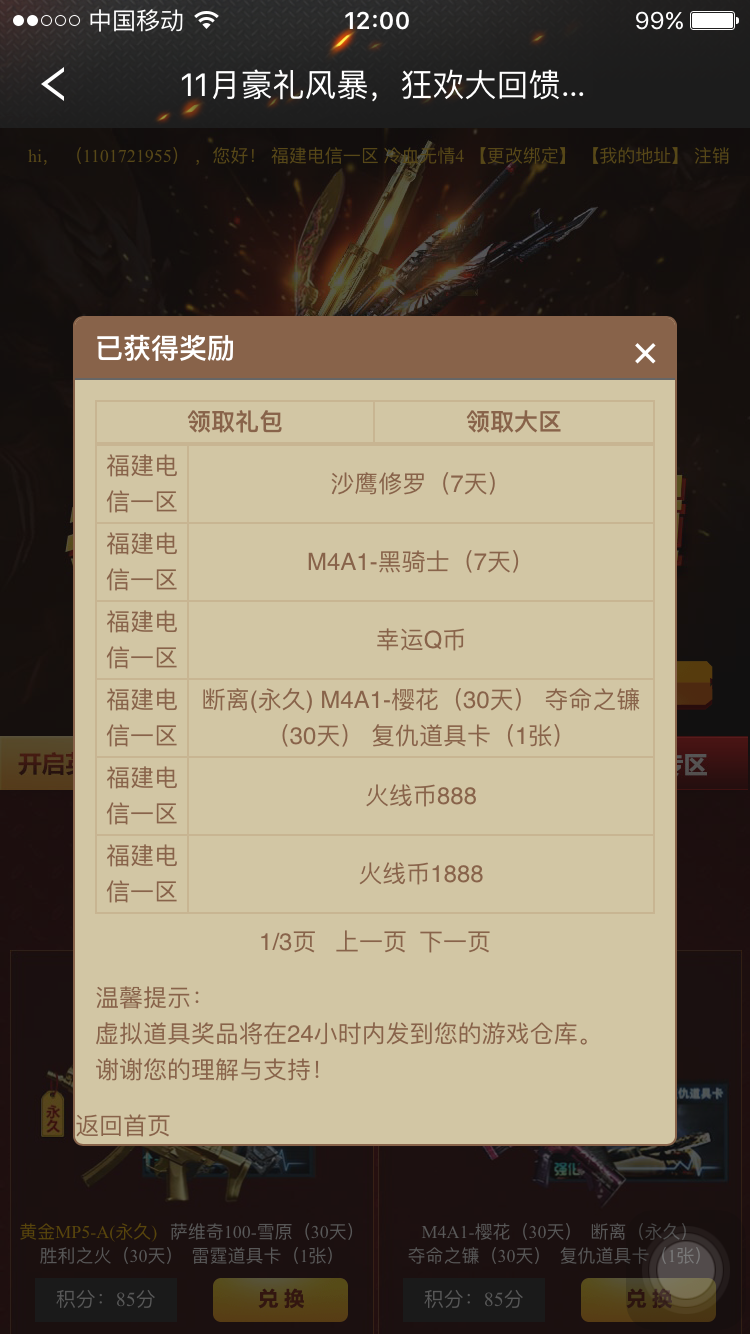The width and height of the screenshot is (750, 1334).
Task: Go back using the header arrow
Action: pyautogui.click(x=54, y=84)
